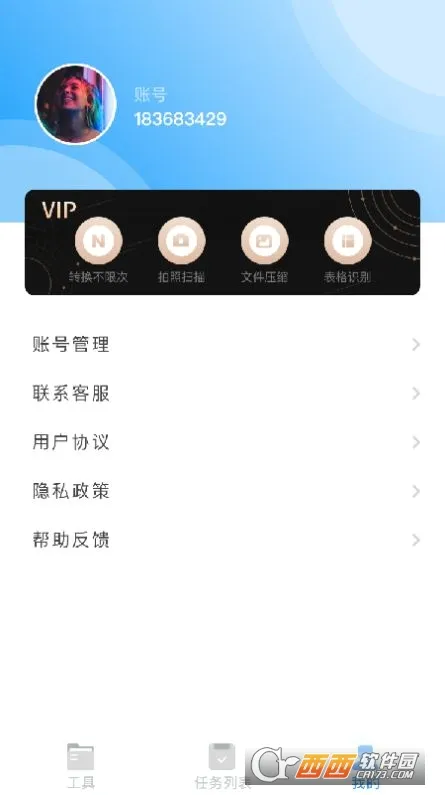Tap the profile avatar picture
Viewport: 445px width, 795px height.
pos(76,104)
